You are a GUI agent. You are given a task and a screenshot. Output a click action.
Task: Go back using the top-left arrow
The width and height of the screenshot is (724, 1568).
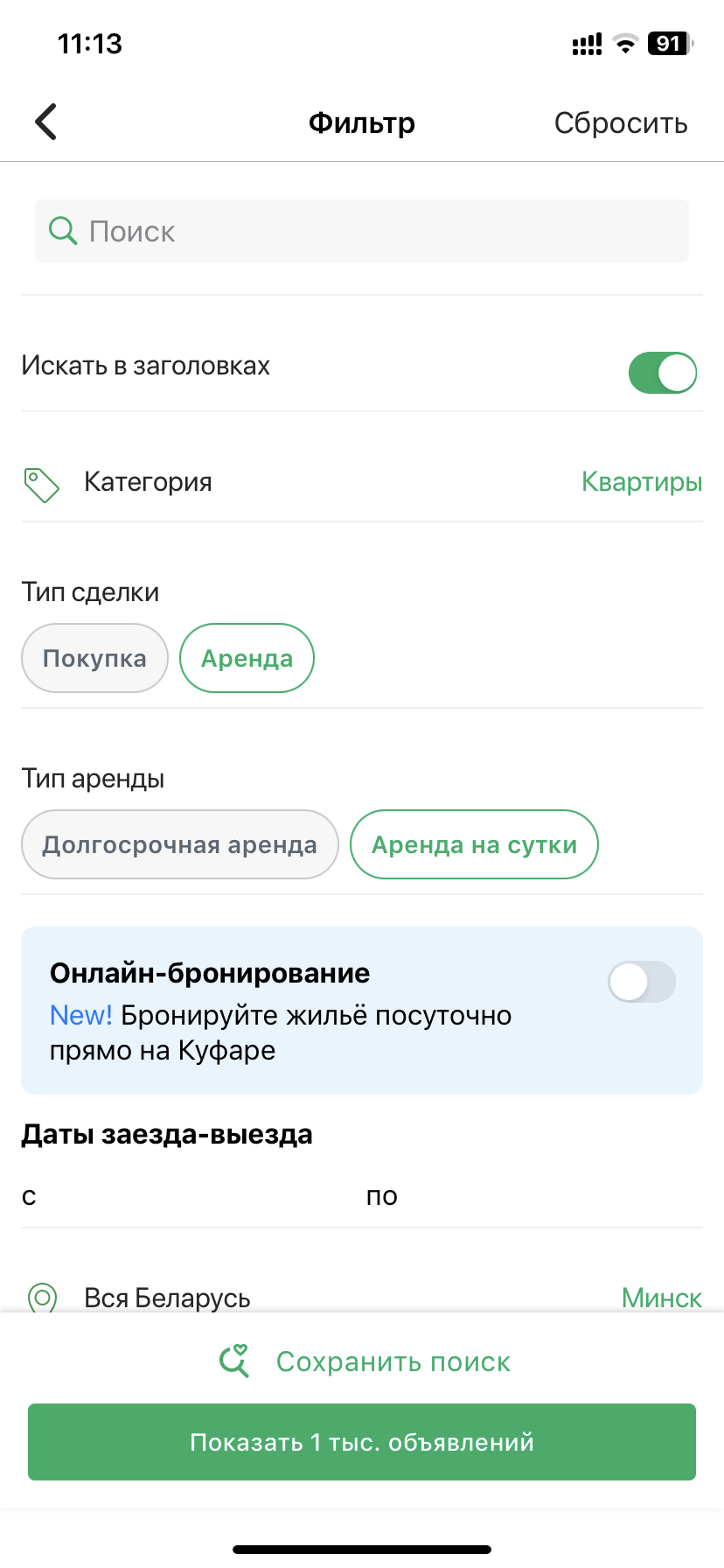tap(46, 122)
